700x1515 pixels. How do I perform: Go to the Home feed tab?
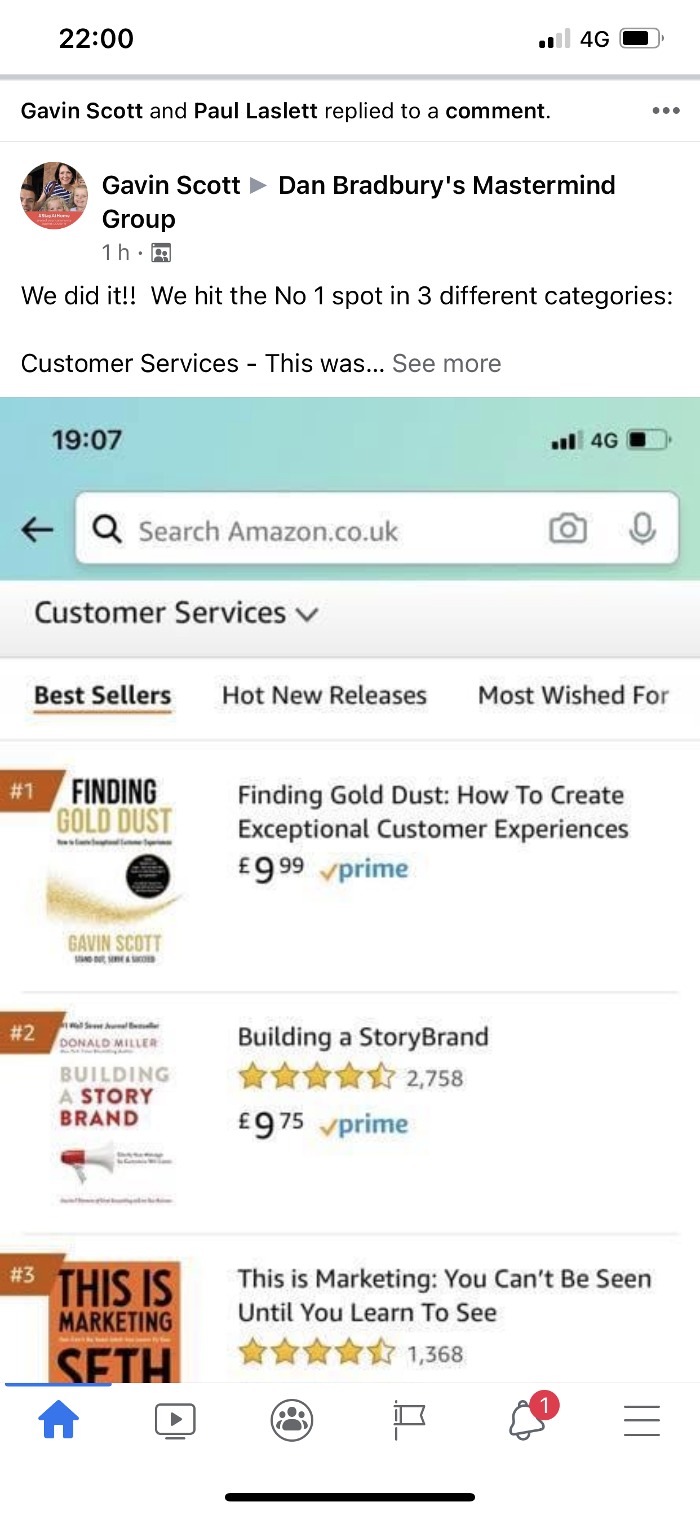click(58, 1420)
